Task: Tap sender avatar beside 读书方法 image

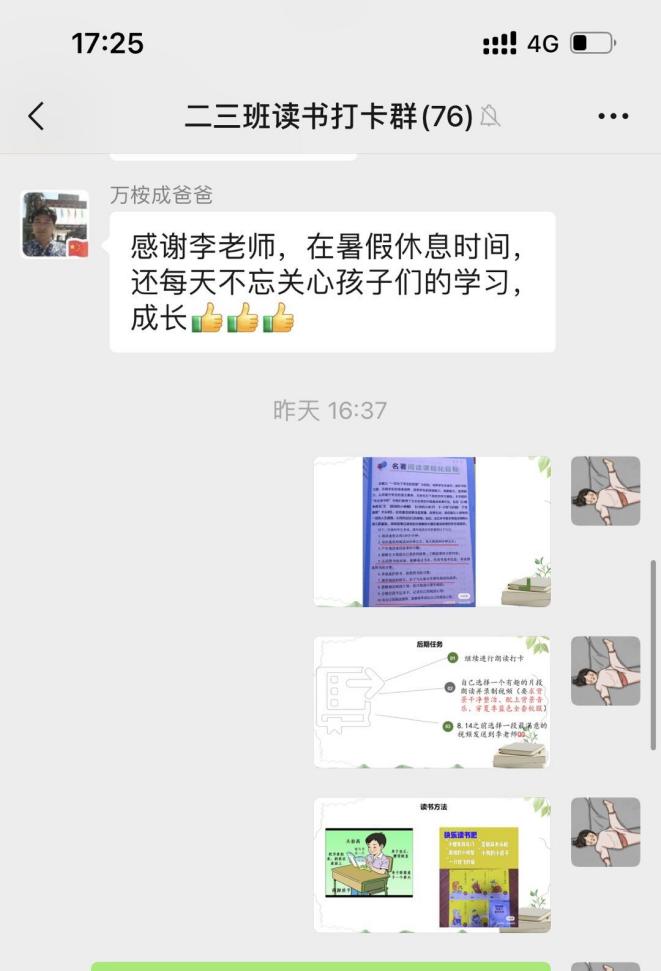Action: click(x=605, y=832)
